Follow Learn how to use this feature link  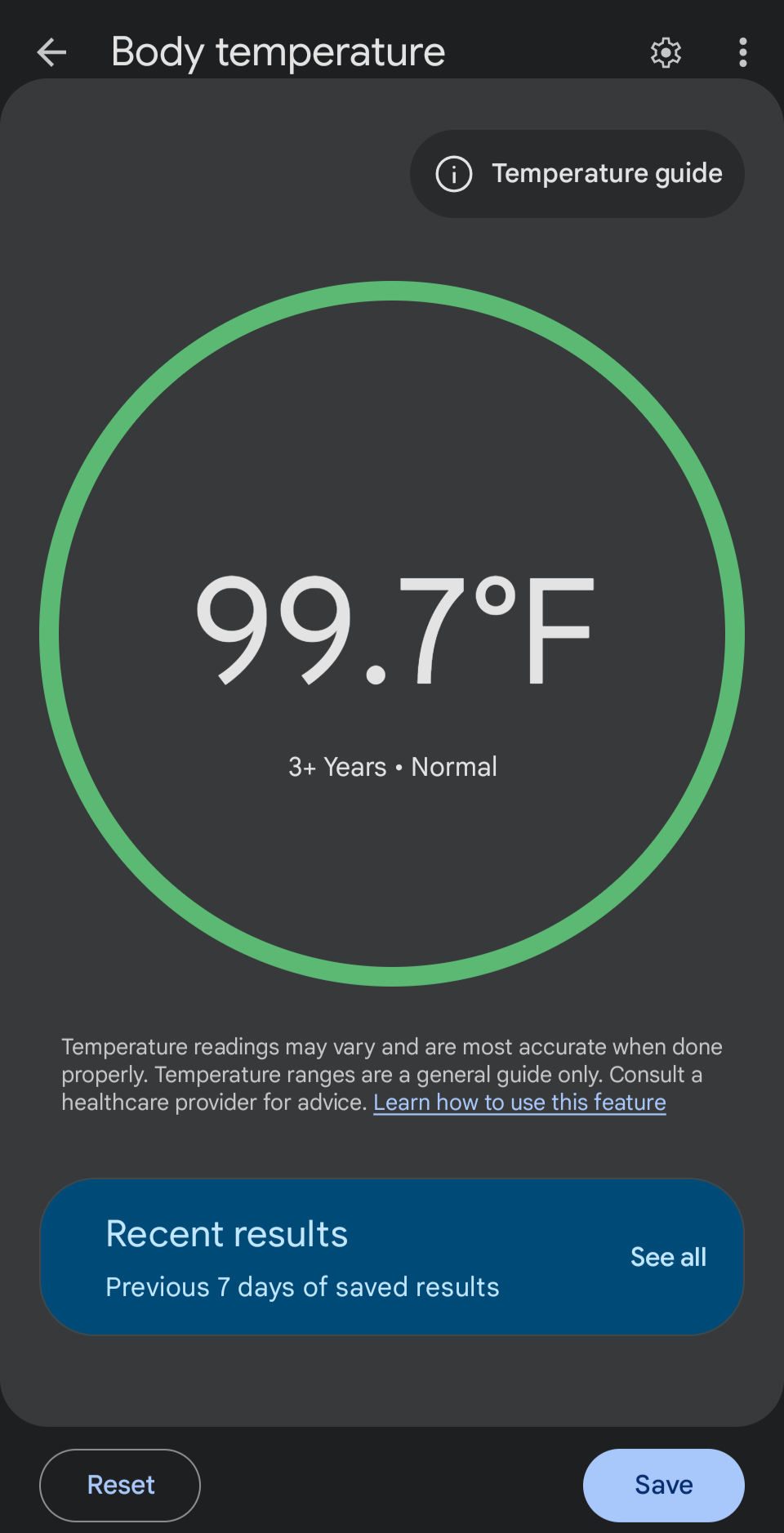pos(519,1103)
